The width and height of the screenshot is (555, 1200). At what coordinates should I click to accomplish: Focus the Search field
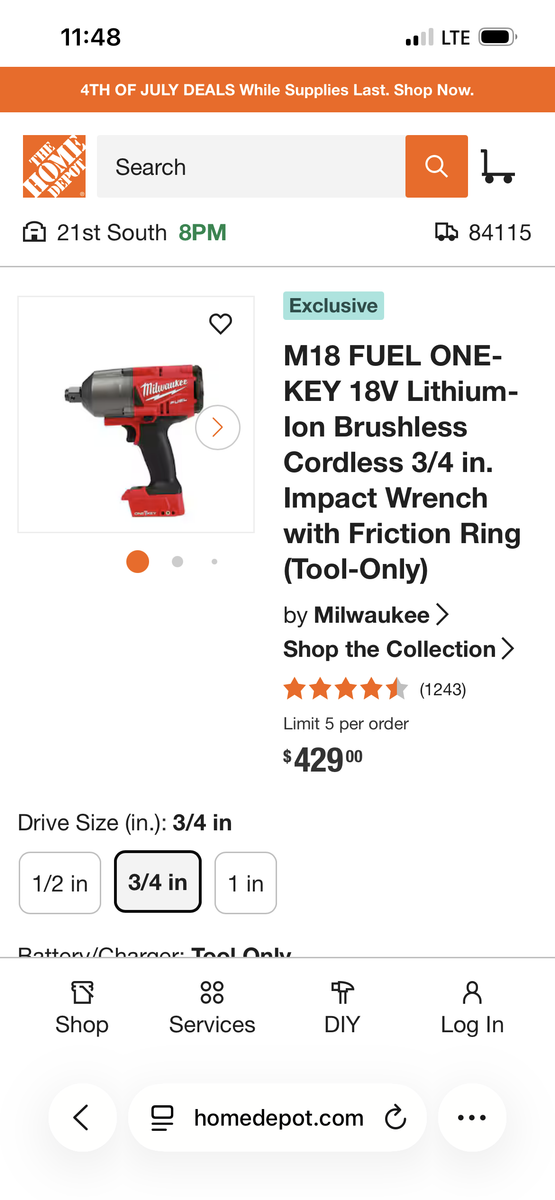252,166
